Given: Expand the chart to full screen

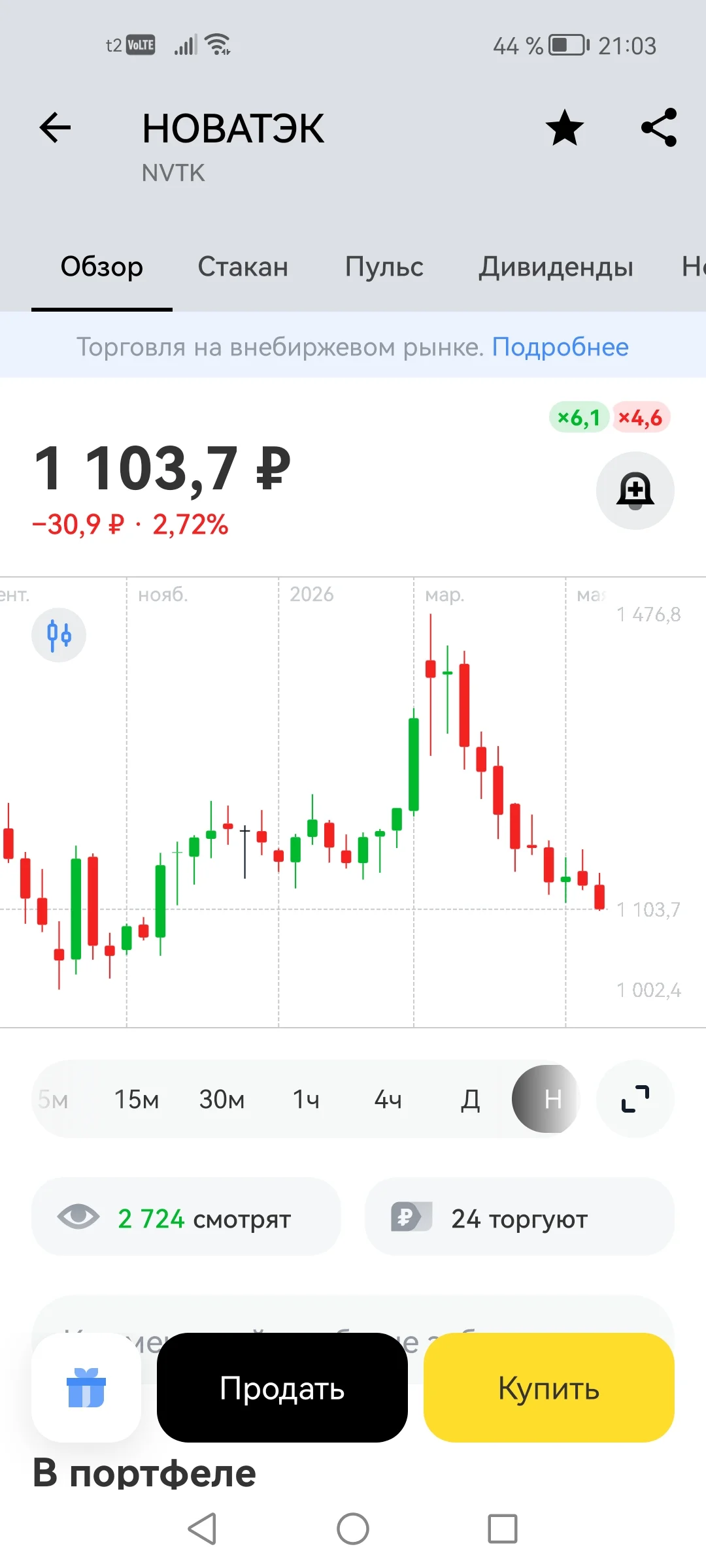Looking at the screenshot, I should 635,1099.
